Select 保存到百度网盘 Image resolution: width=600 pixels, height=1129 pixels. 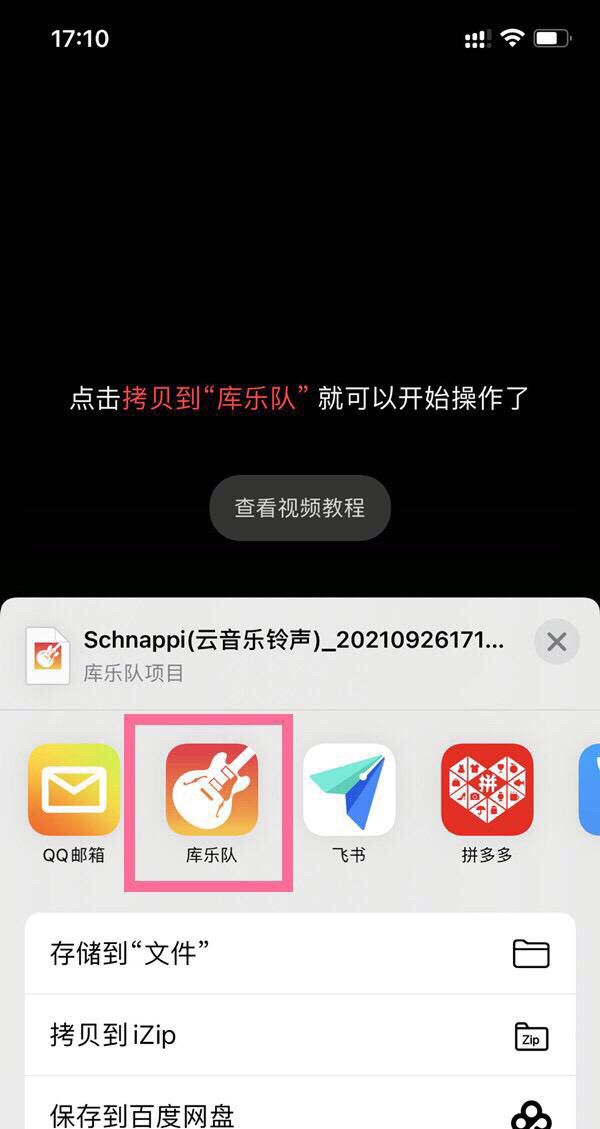tap(300, 1108)
